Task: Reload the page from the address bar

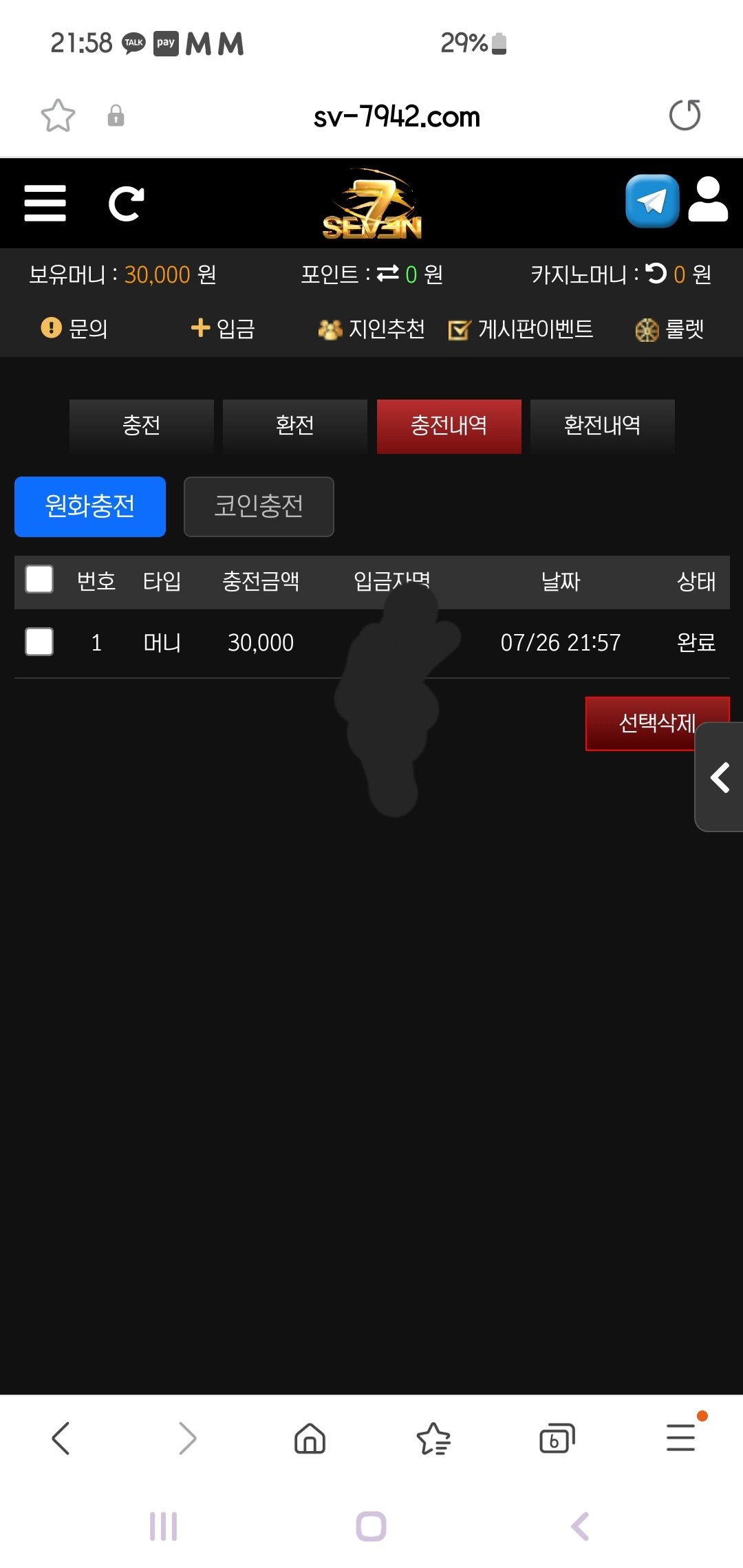Action: point(685,116)
